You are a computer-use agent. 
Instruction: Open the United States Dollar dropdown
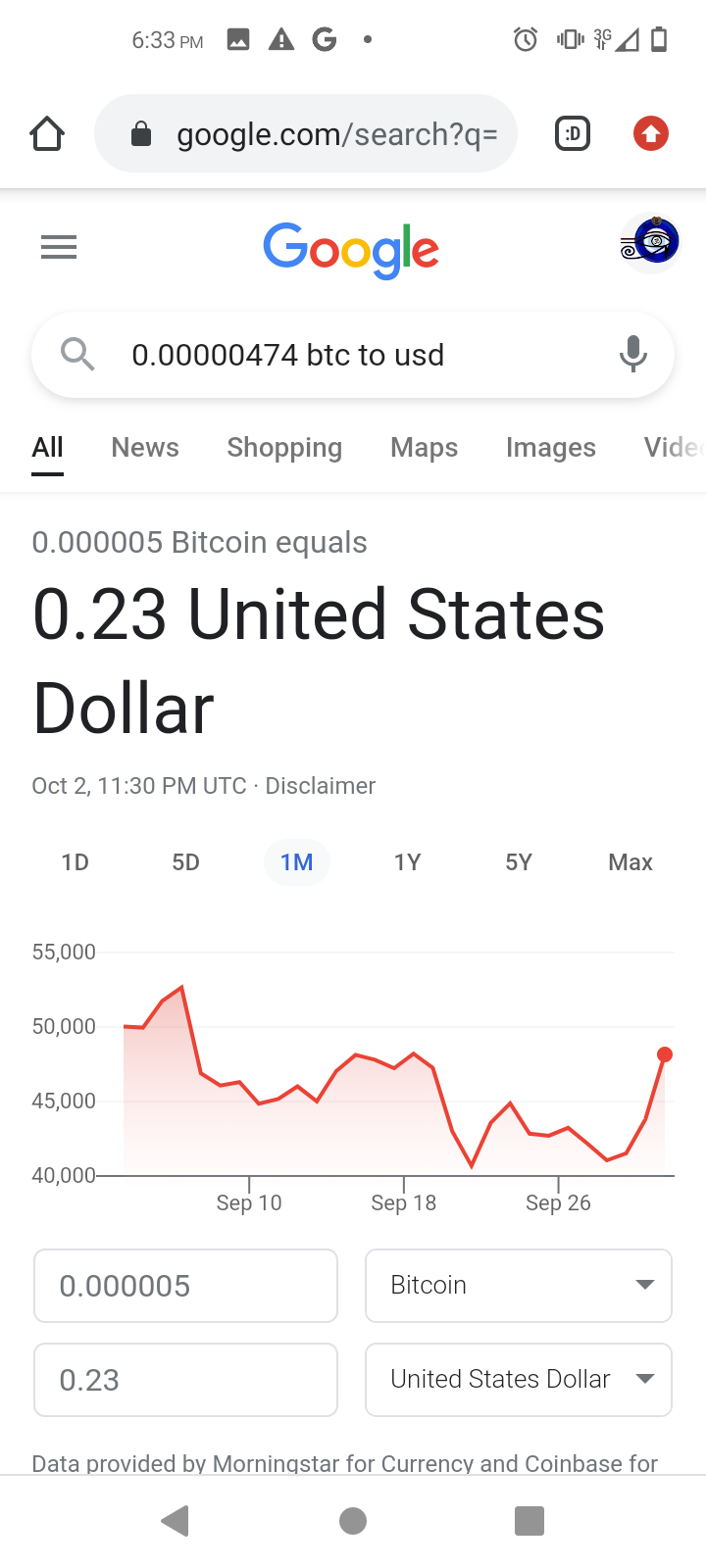[518, 1379]
